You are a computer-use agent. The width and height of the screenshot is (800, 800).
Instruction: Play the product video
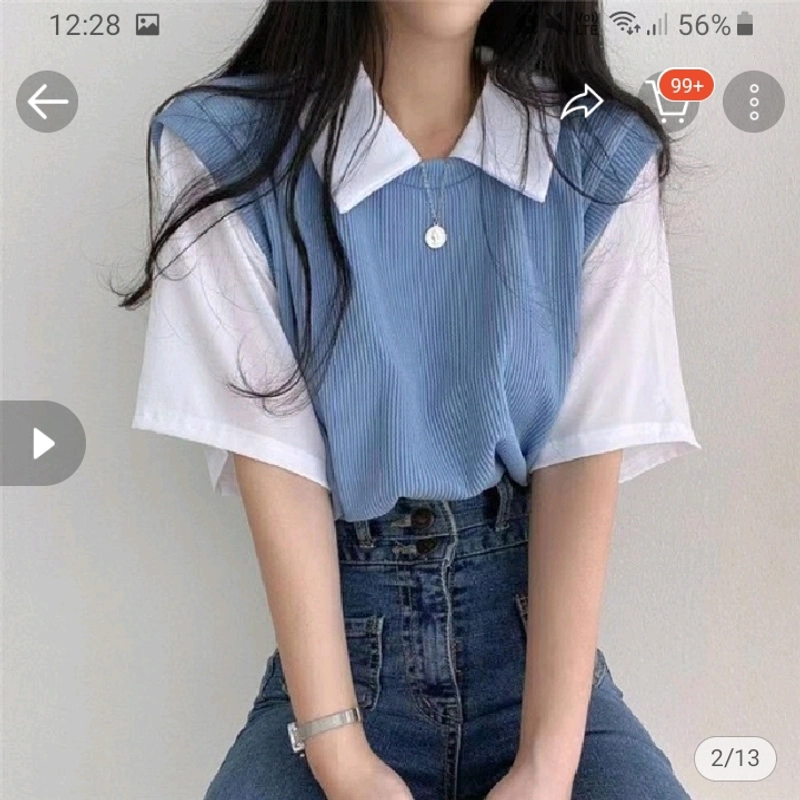(43, 443)
